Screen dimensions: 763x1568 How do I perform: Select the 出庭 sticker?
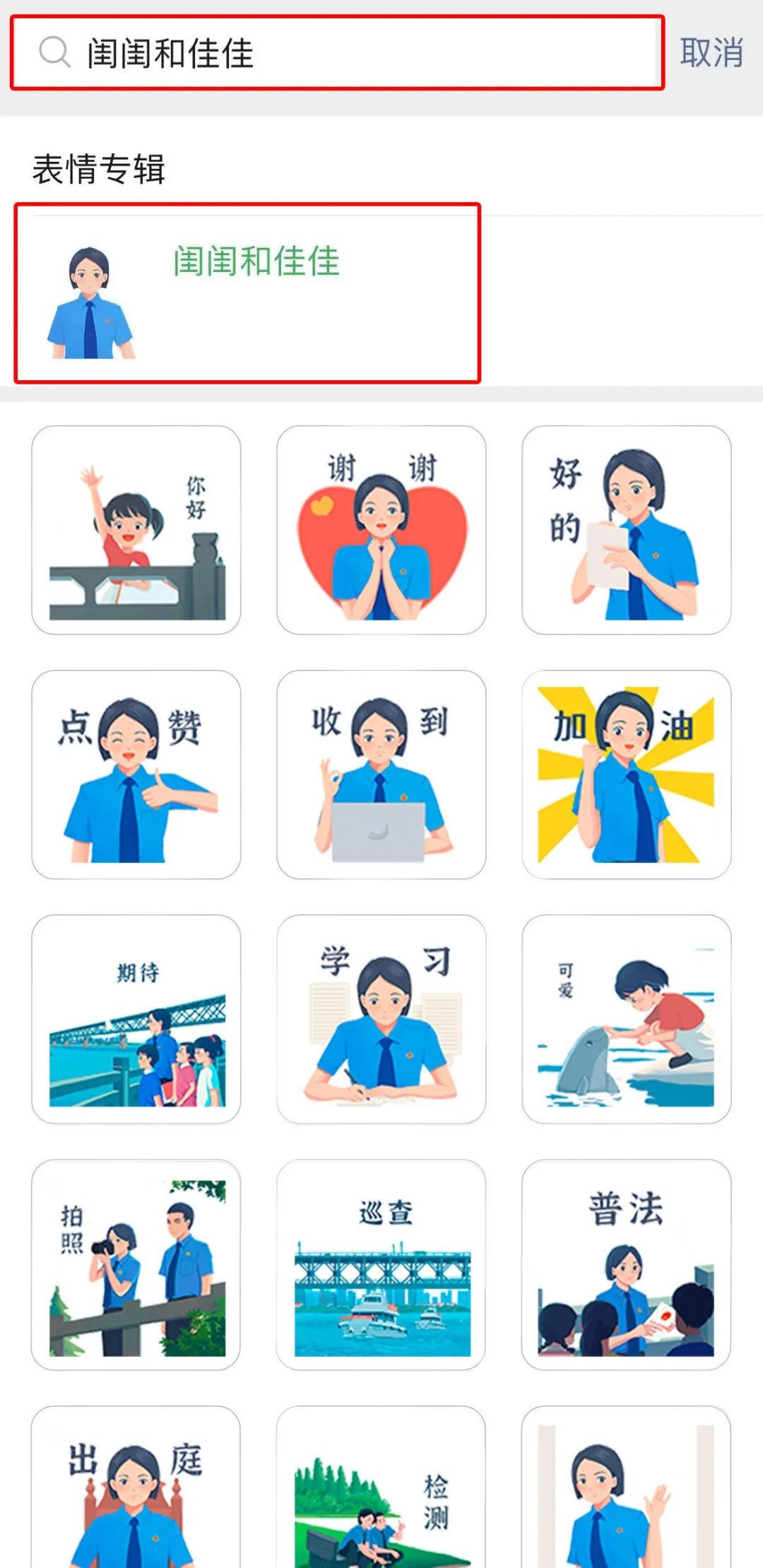pos(136,1491)
